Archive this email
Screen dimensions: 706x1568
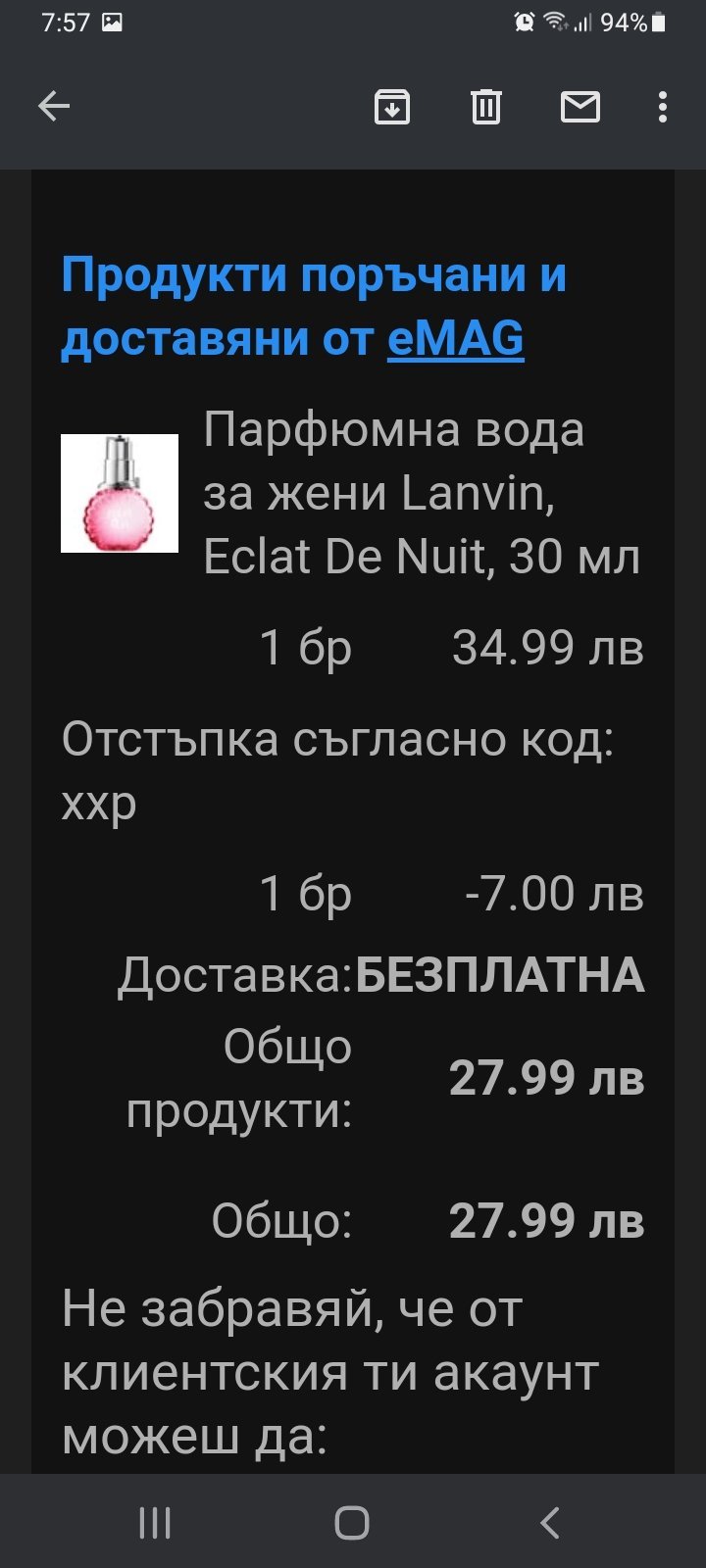tap(392, 106)
